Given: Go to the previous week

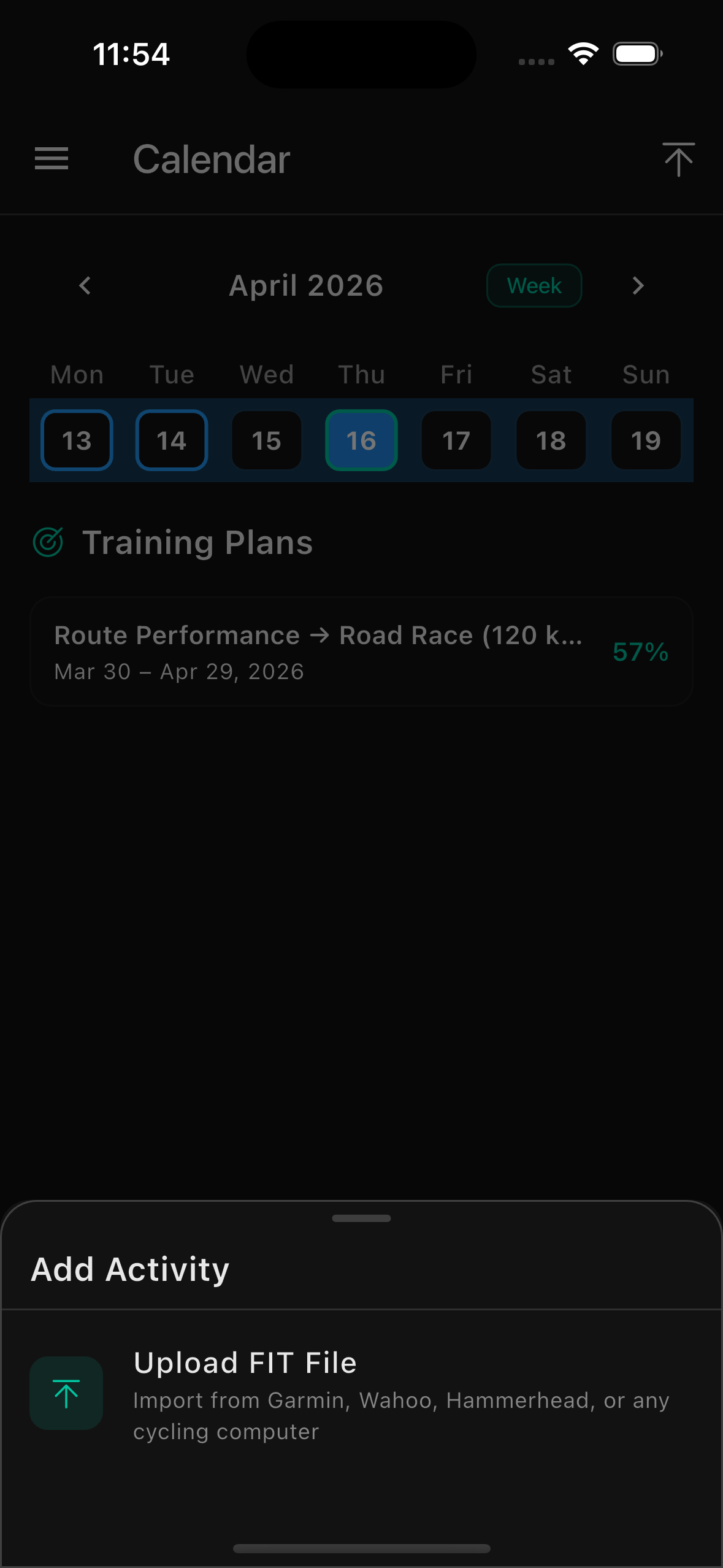Looking at the screenshot, I should coord(85,285).
